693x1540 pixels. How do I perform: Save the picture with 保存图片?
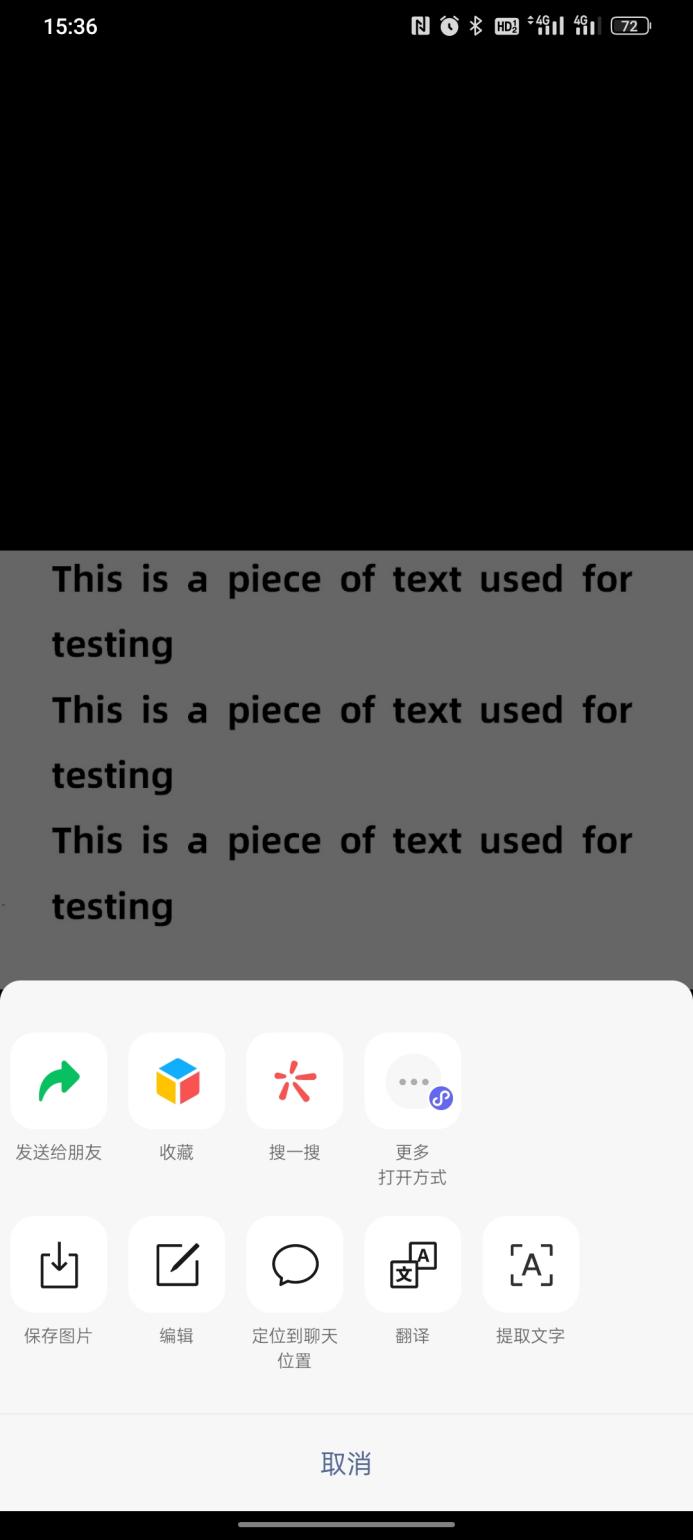[58, 1265]
